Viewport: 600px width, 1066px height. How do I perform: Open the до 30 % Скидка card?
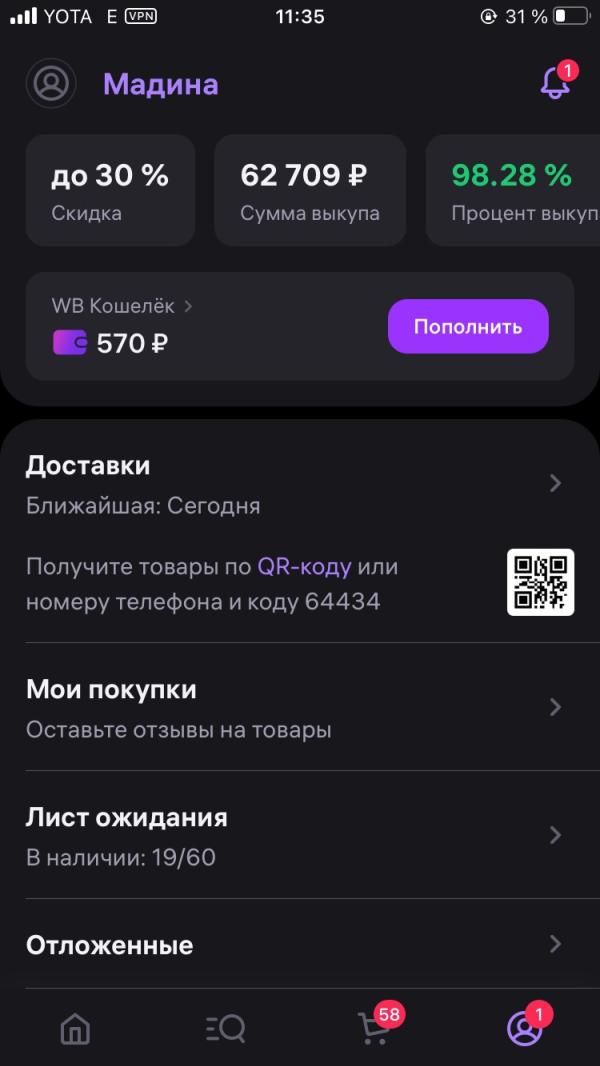click(110, 190)
